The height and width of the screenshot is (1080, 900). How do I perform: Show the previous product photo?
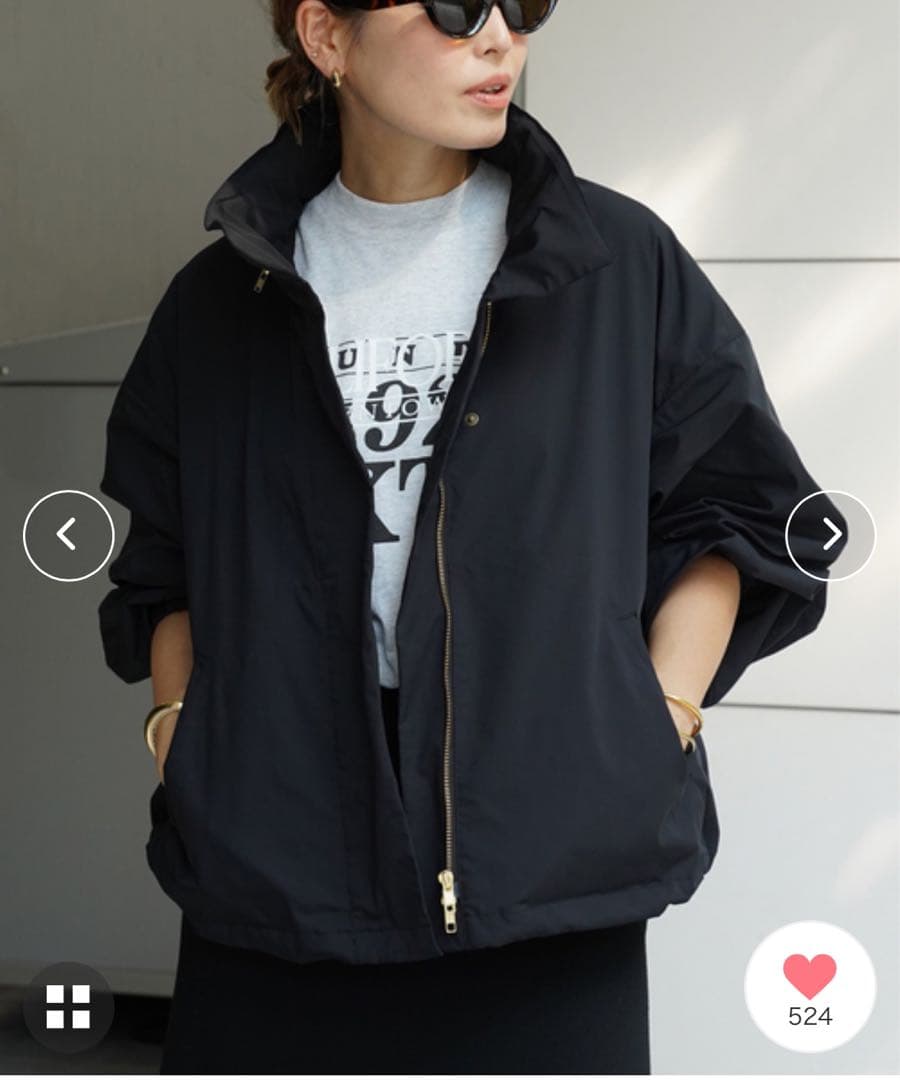pyautogui.click(x=68, y=535)
